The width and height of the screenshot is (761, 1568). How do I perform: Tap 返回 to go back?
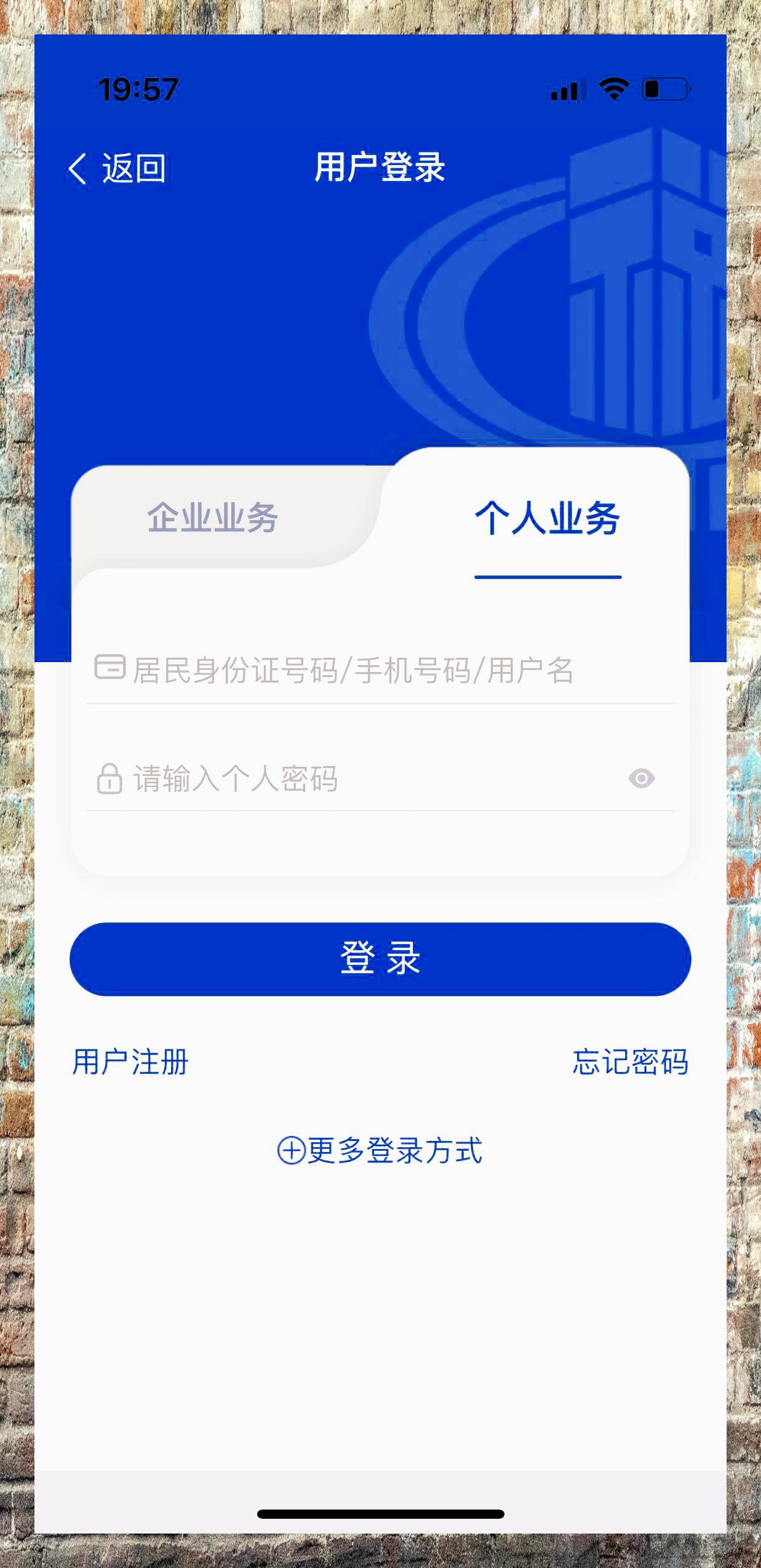(133, 167)
